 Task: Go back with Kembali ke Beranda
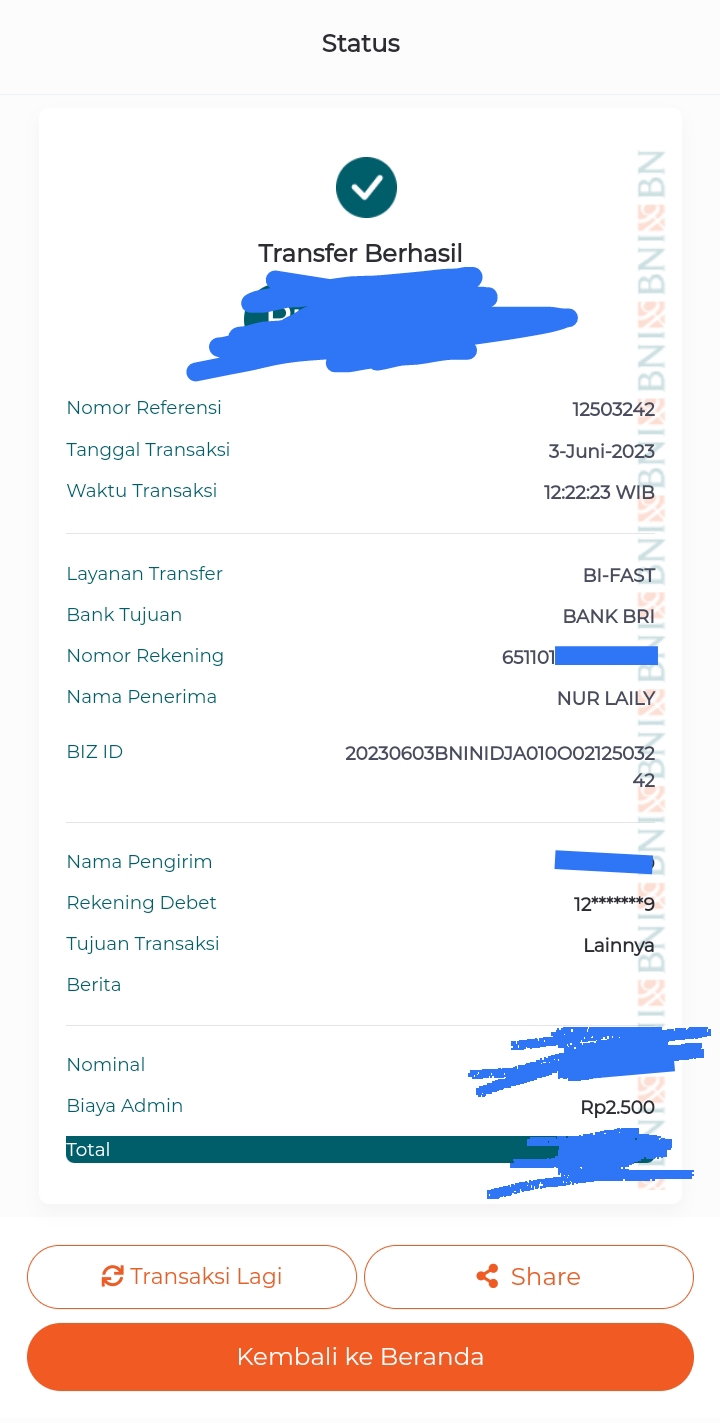(360, 1356)
